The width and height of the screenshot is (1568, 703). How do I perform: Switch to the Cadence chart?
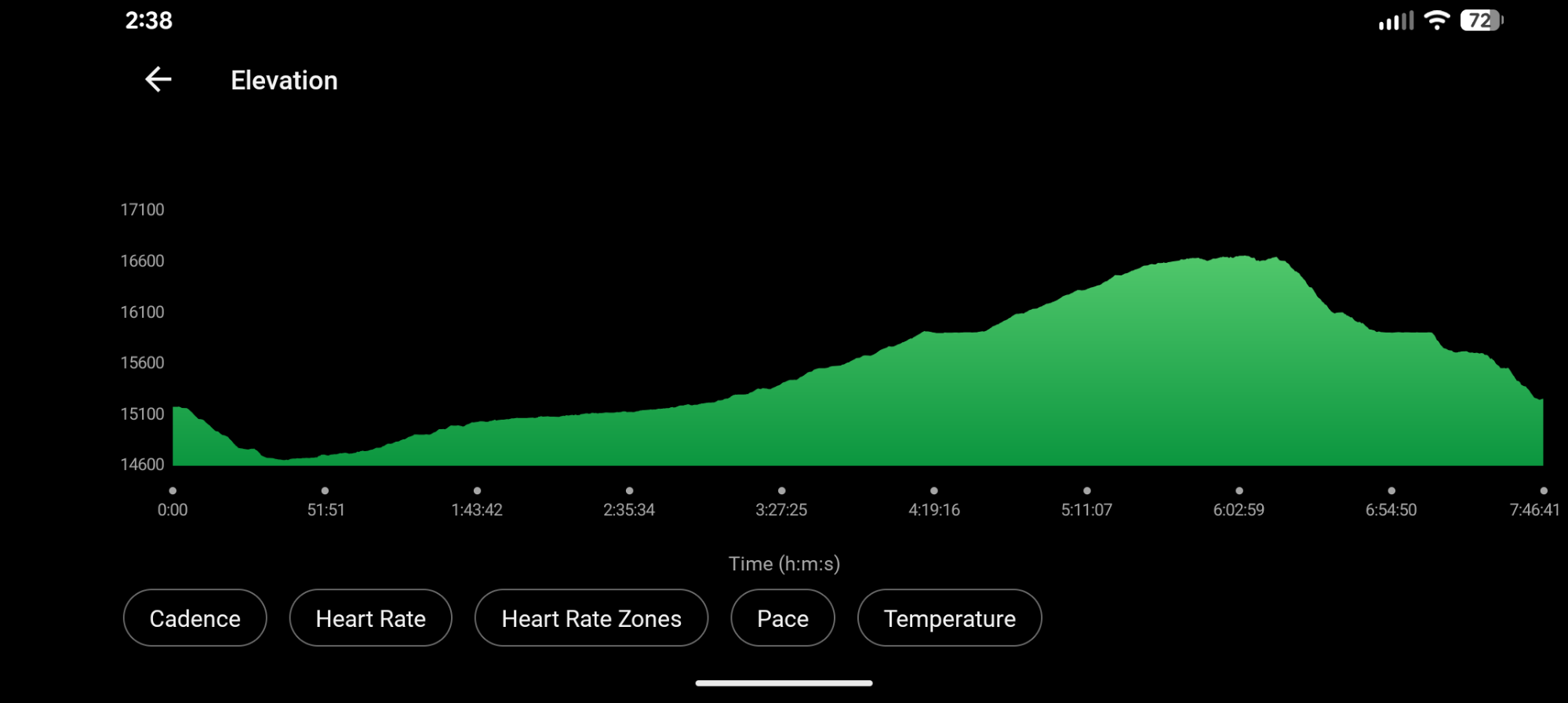coord(195,618)
